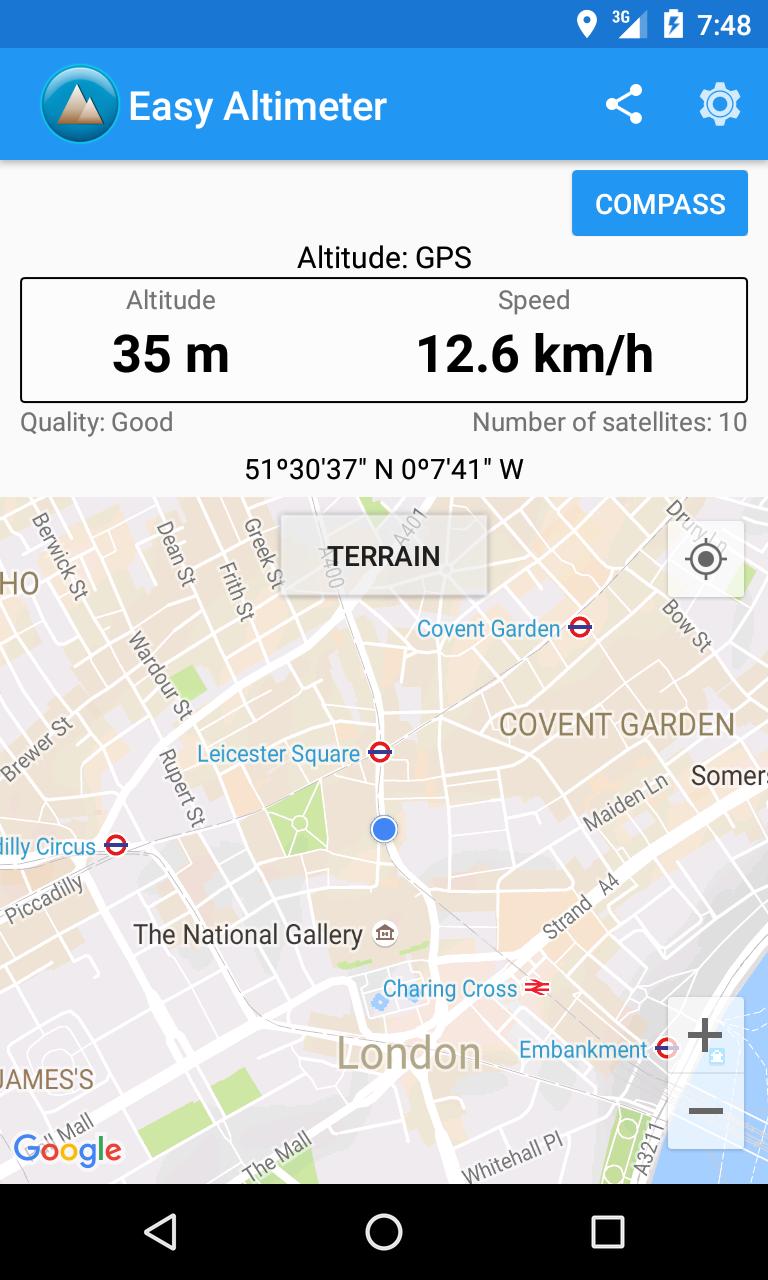Share altitude via the share icon
The image size is (768, 1280).
(x=624, y=105)
